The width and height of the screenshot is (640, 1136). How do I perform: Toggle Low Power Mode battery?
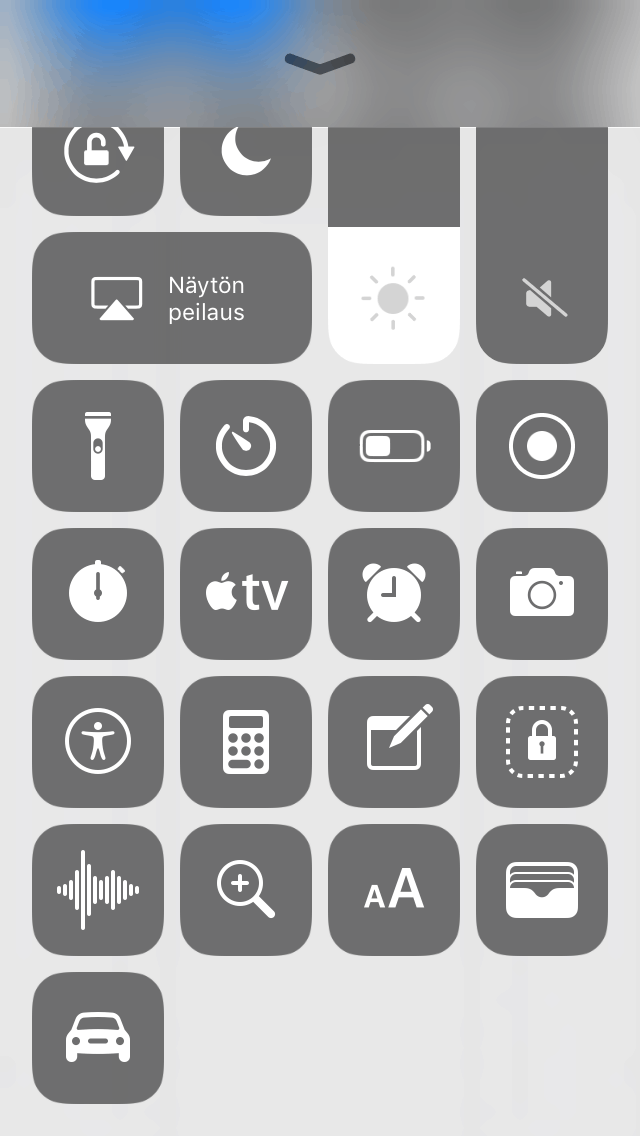point(394,446)
